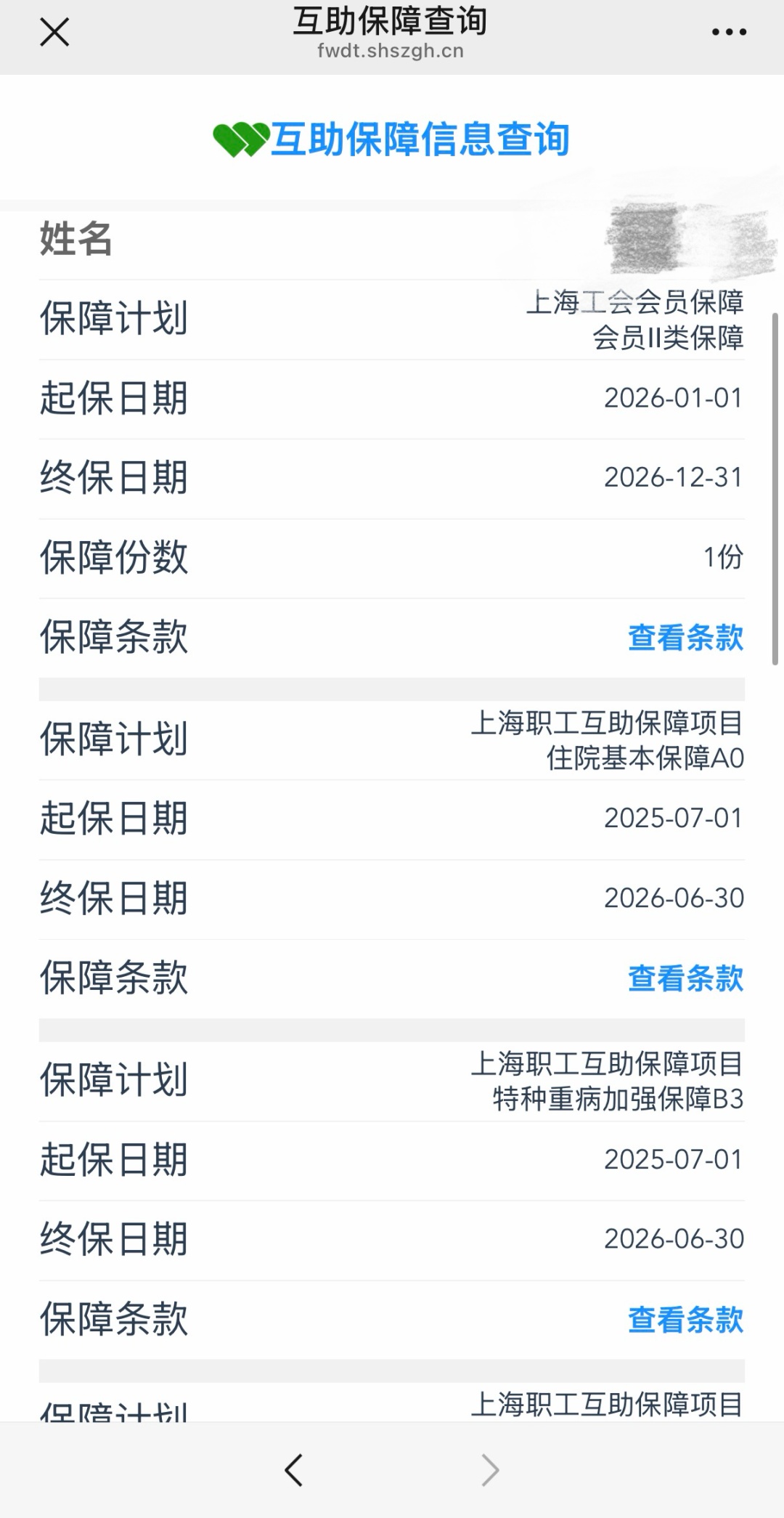Viewport: 784px width, 1518px height.
Task: Open 查看条款 for 住院基本保障A0
Action: point(685,978)
